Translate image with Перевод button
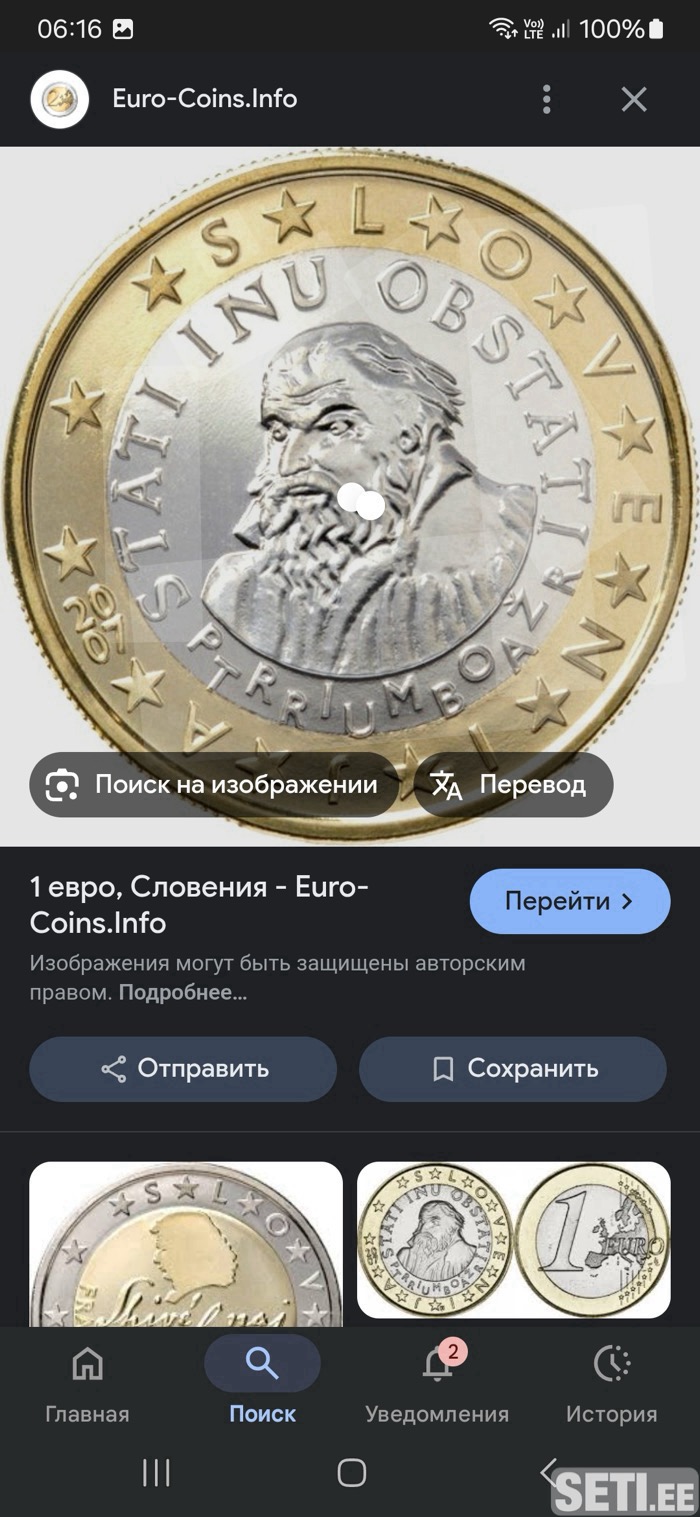700x1517 pixels. [x=512, y=785]
